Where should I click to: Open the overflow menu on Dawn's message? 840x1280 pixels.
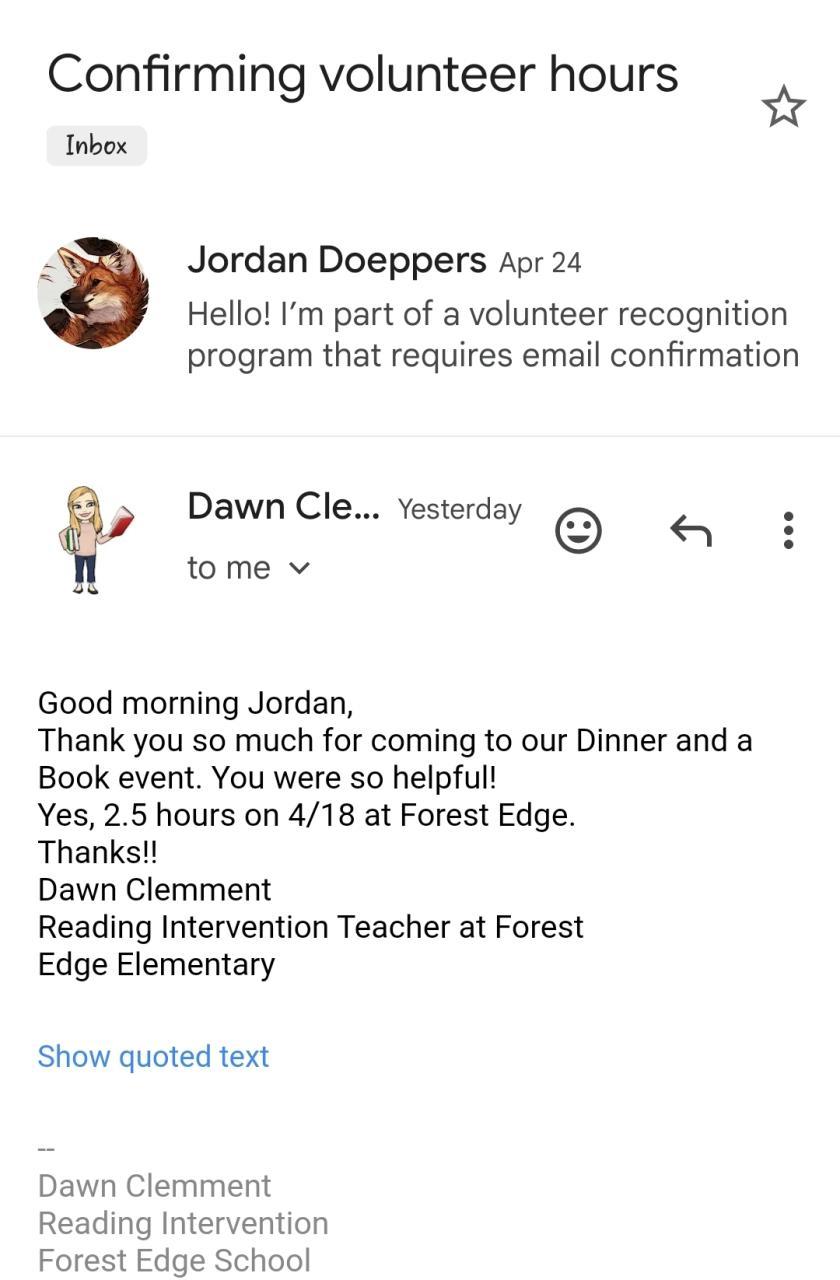(788, 531)
